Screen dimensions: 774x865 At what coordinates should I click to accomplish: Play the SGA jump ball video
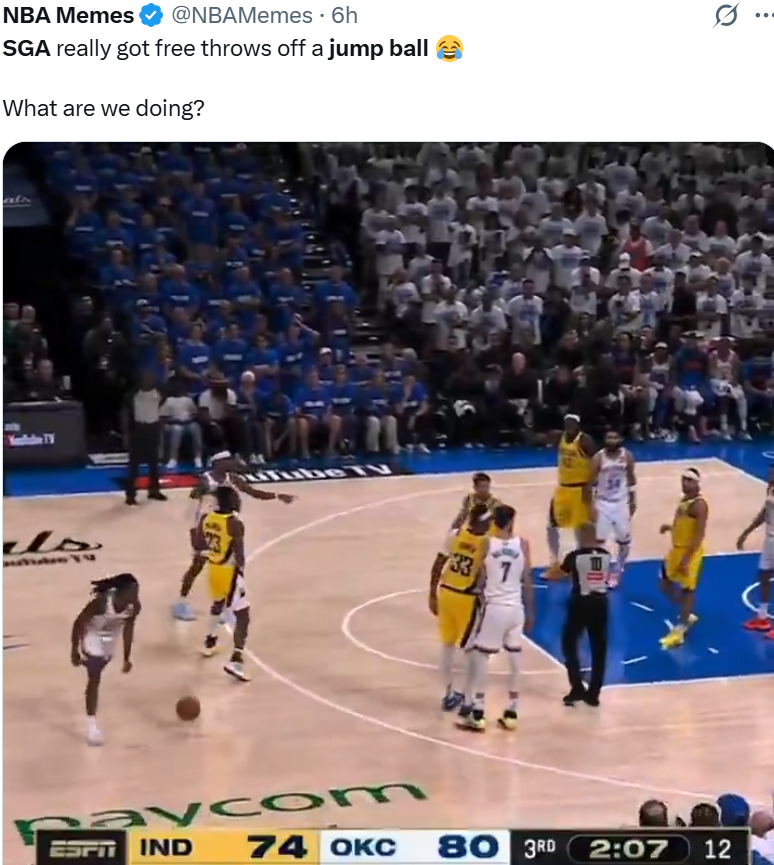[388, 500]
